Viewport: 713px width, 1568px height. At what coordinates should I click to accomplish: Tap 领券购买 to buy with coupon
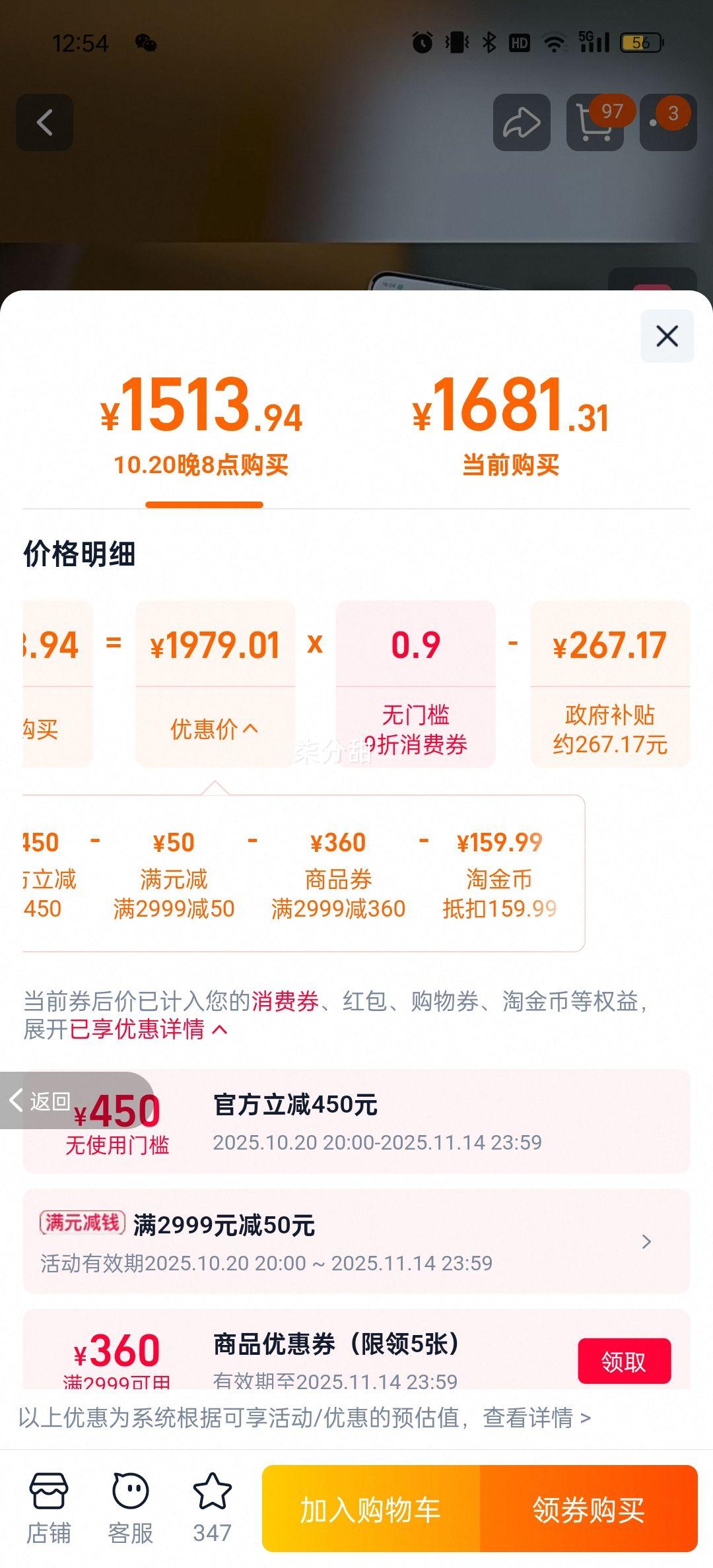pyautogui.click(x=588, y=1509)
